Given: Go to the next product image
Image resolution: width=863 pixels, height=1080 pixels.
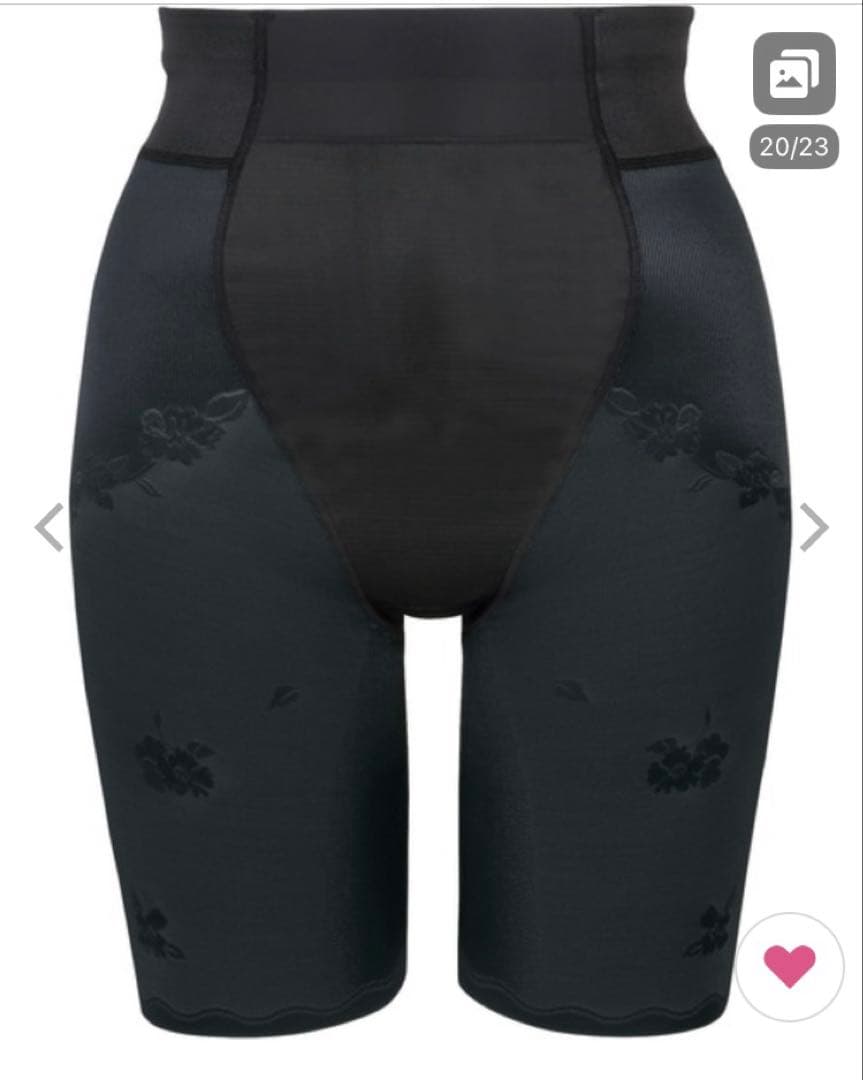Looking at the screenshot, I should point(814,527).
